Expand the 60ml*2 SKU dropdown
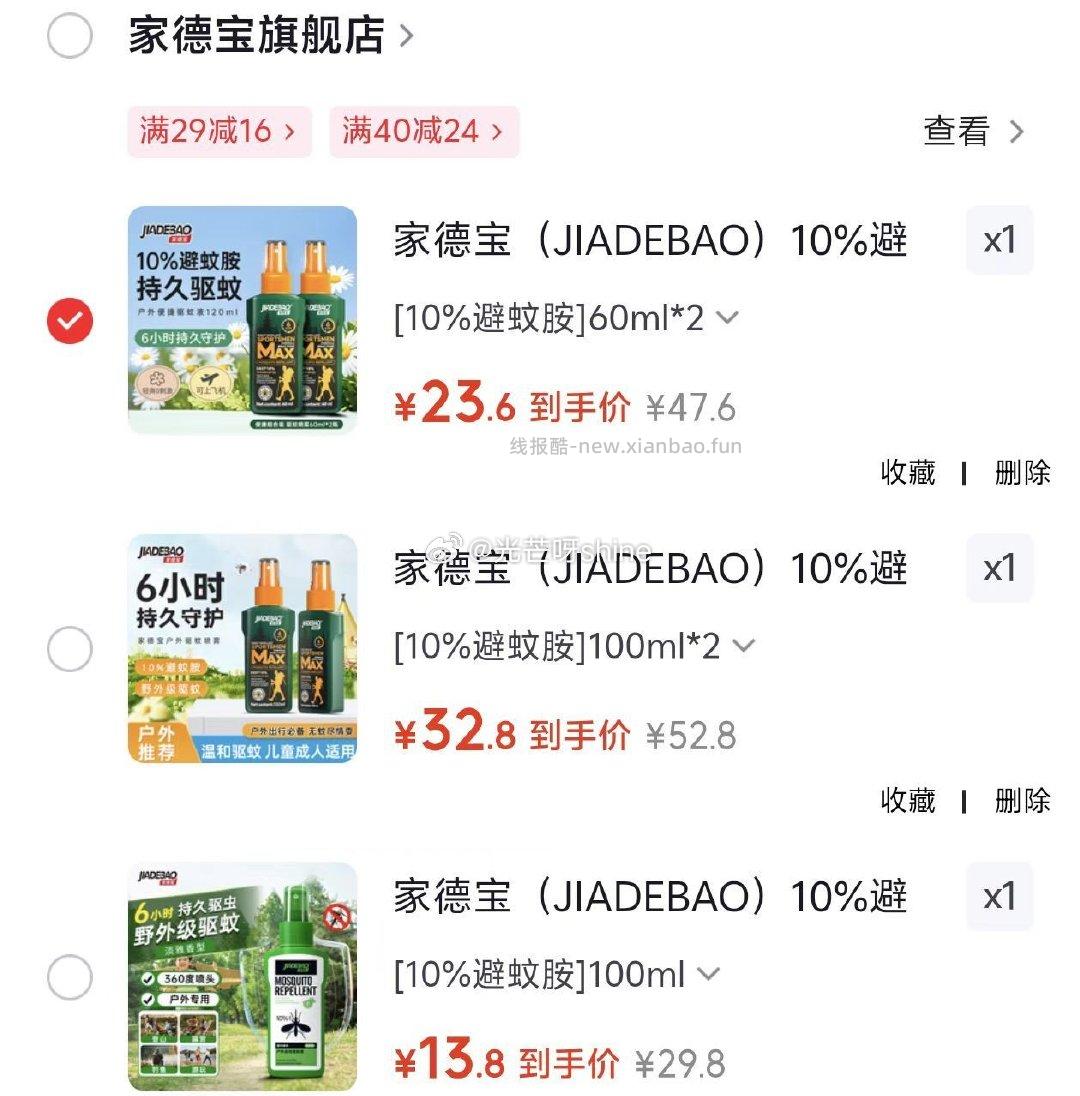The height and width of the screenshot is (1096, 1080). [x=728, y=318]
